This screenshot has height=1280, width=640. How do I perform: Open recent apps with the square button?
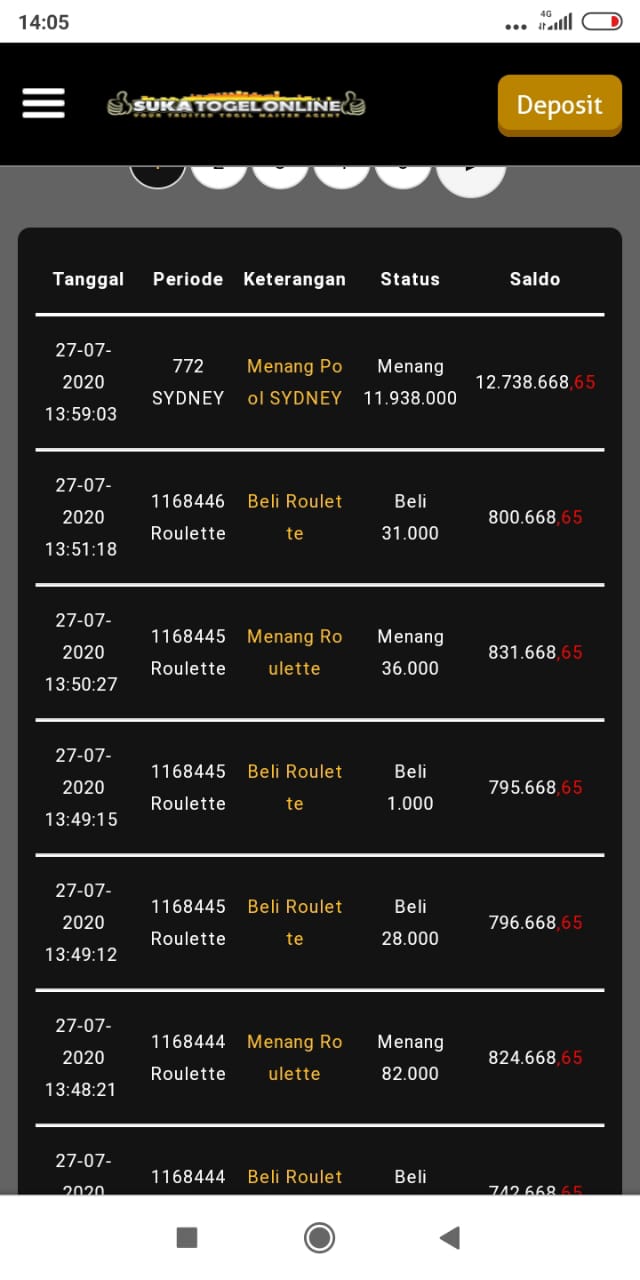click(187, 1238)
